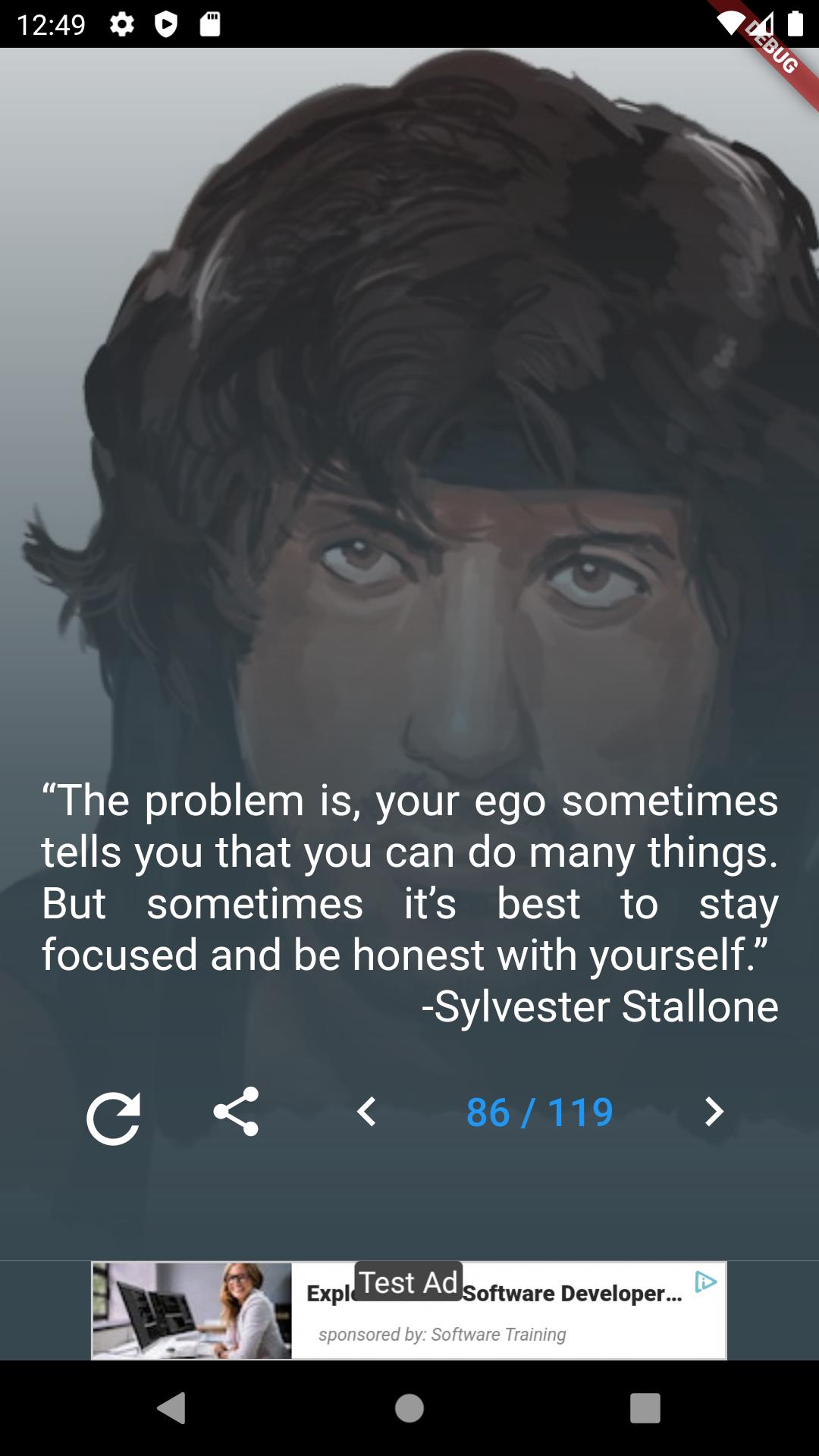Open the Software Developer test ad banner

(x=409, y=1310)
